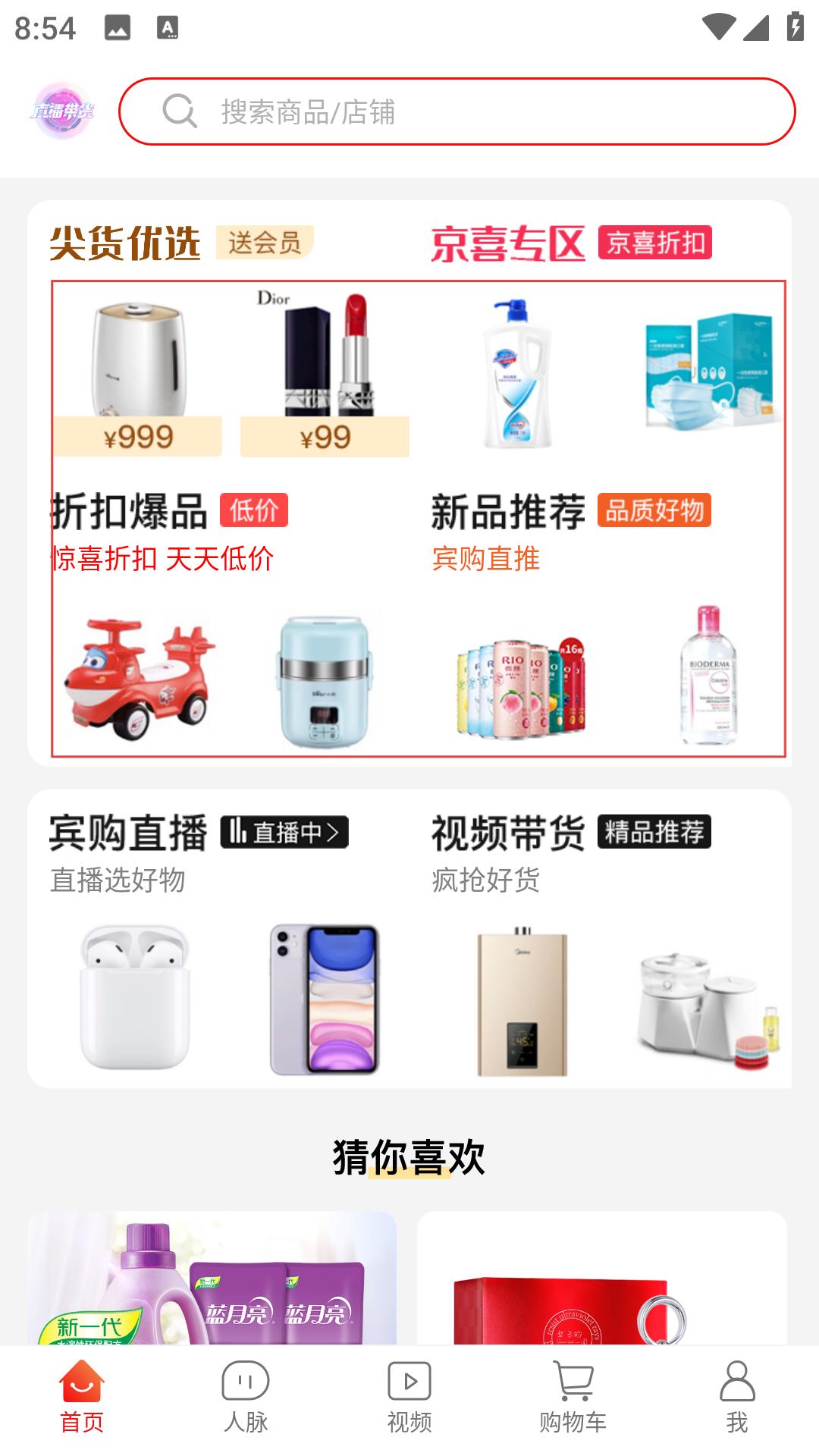View the purple iPhone product

tap(325, 999)
